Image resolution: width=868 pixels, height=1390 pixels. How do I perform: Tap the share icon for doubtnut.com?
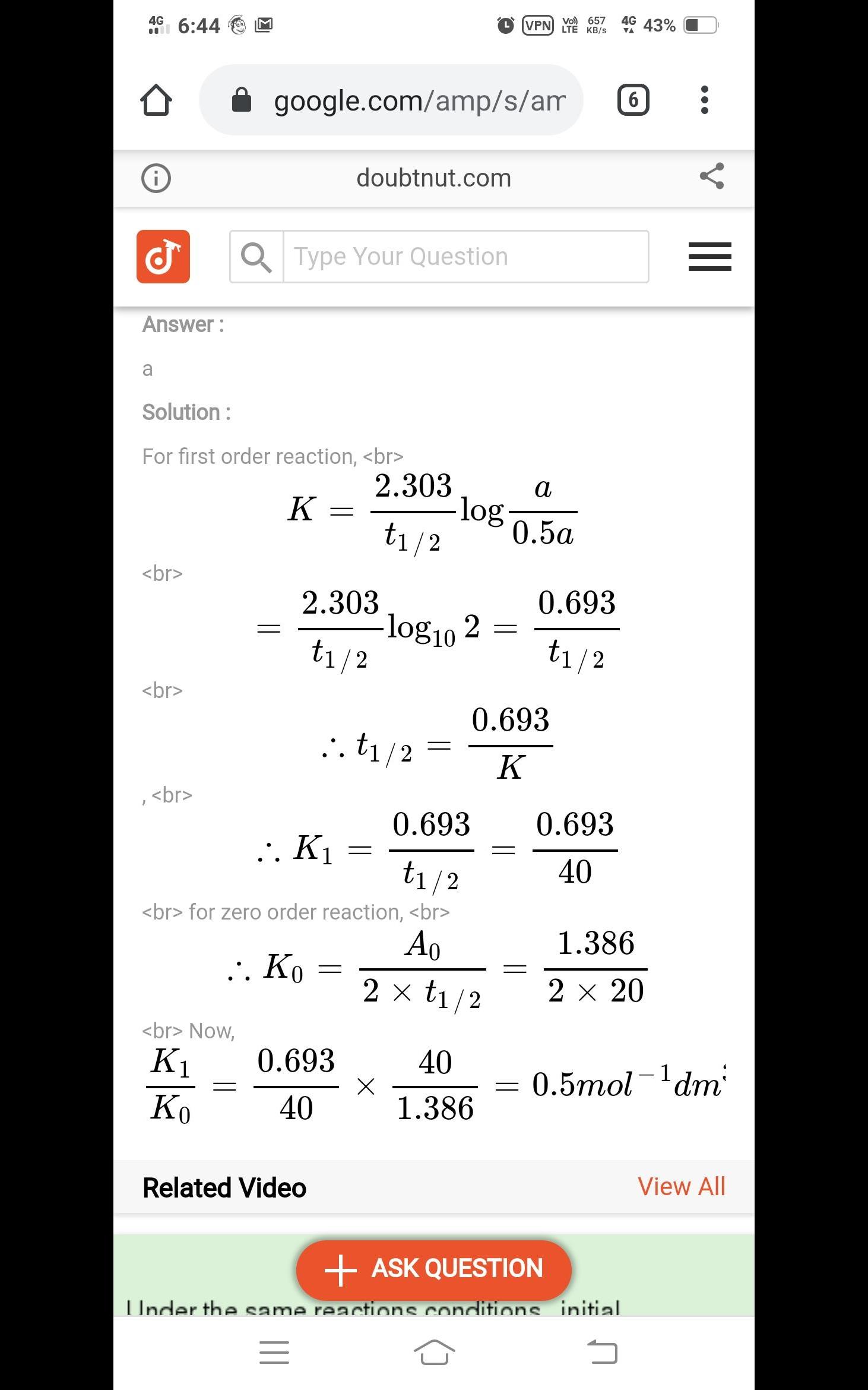(x=711, y=177)
